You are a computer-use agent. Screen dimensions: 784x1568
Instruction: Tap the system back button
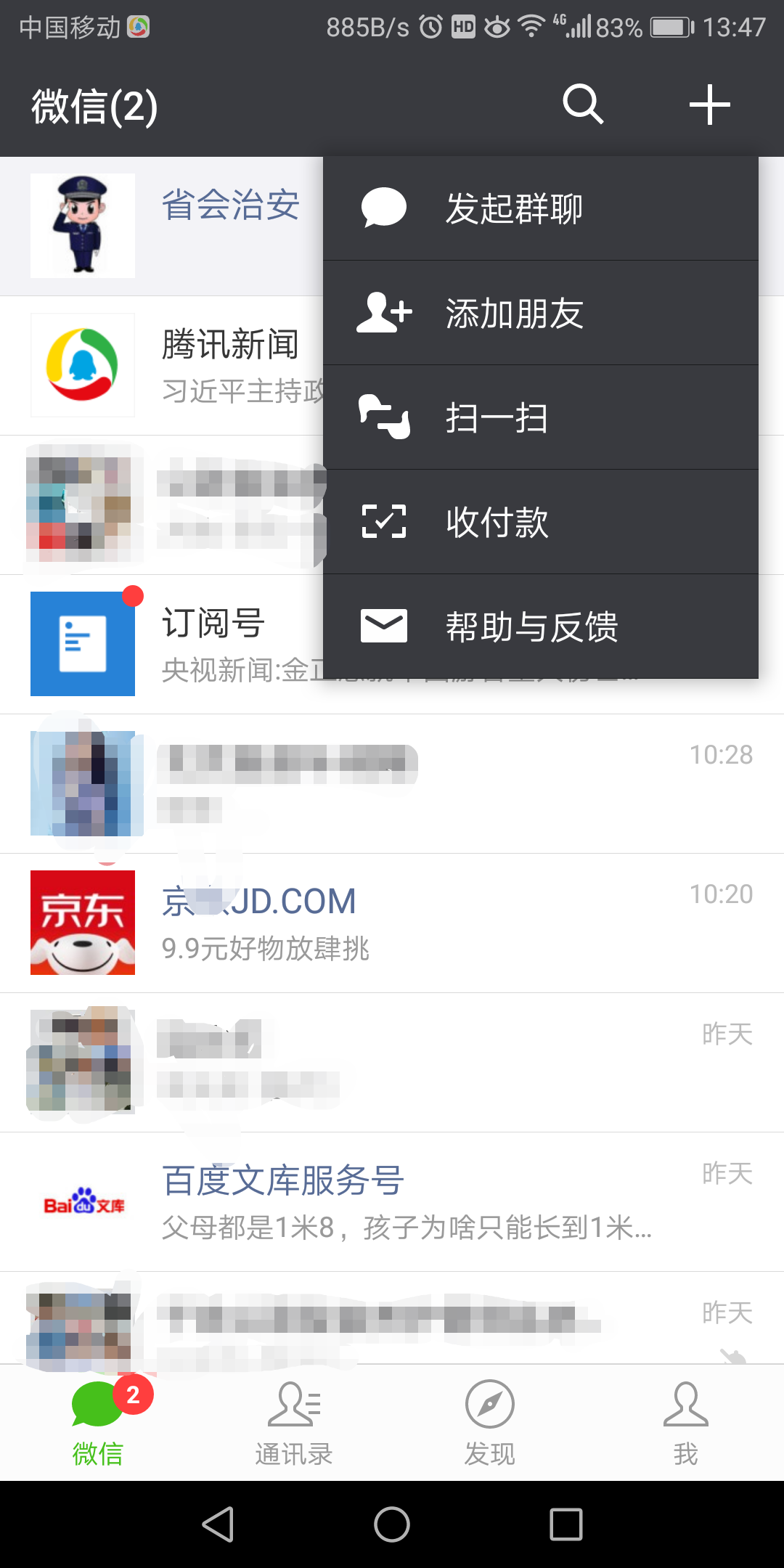218,1524
